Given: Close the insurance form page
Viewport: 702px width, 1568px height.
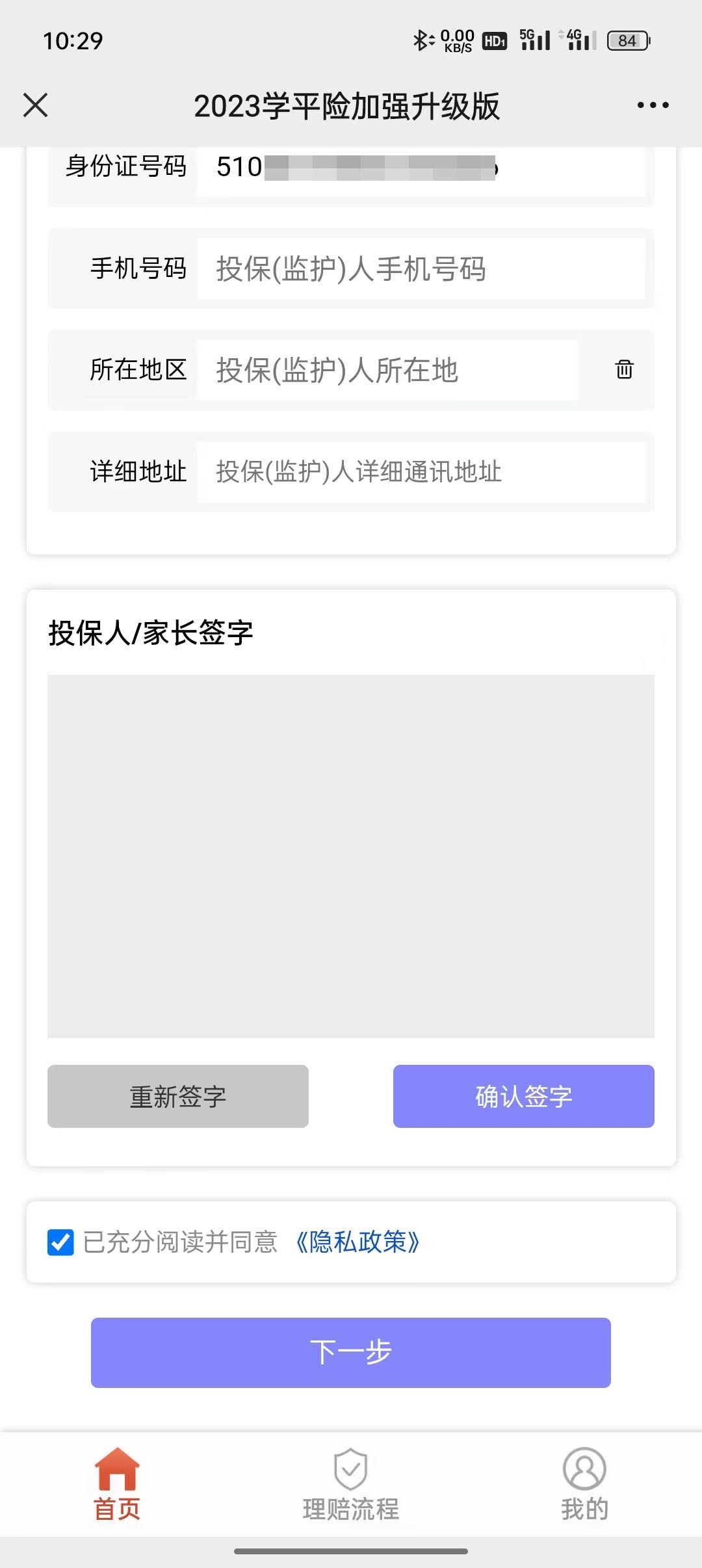Looking at the screenshot, I should (x=36, y=105).
